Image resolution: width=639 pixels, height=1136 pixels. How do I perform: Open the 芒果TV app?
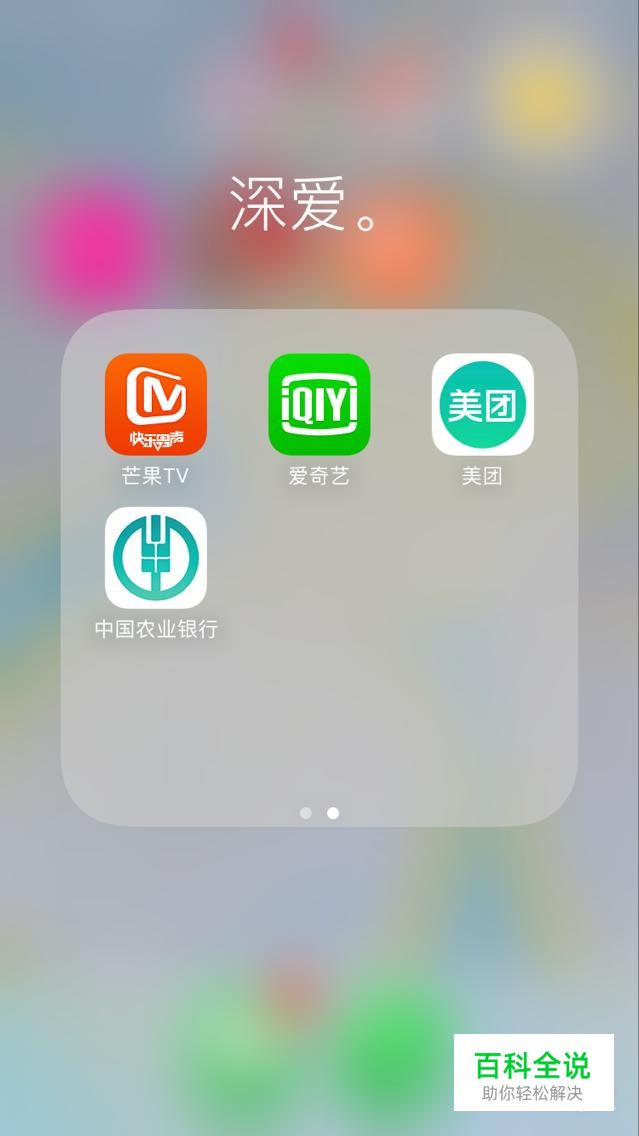pyautogui.click(x=155, y=404)
